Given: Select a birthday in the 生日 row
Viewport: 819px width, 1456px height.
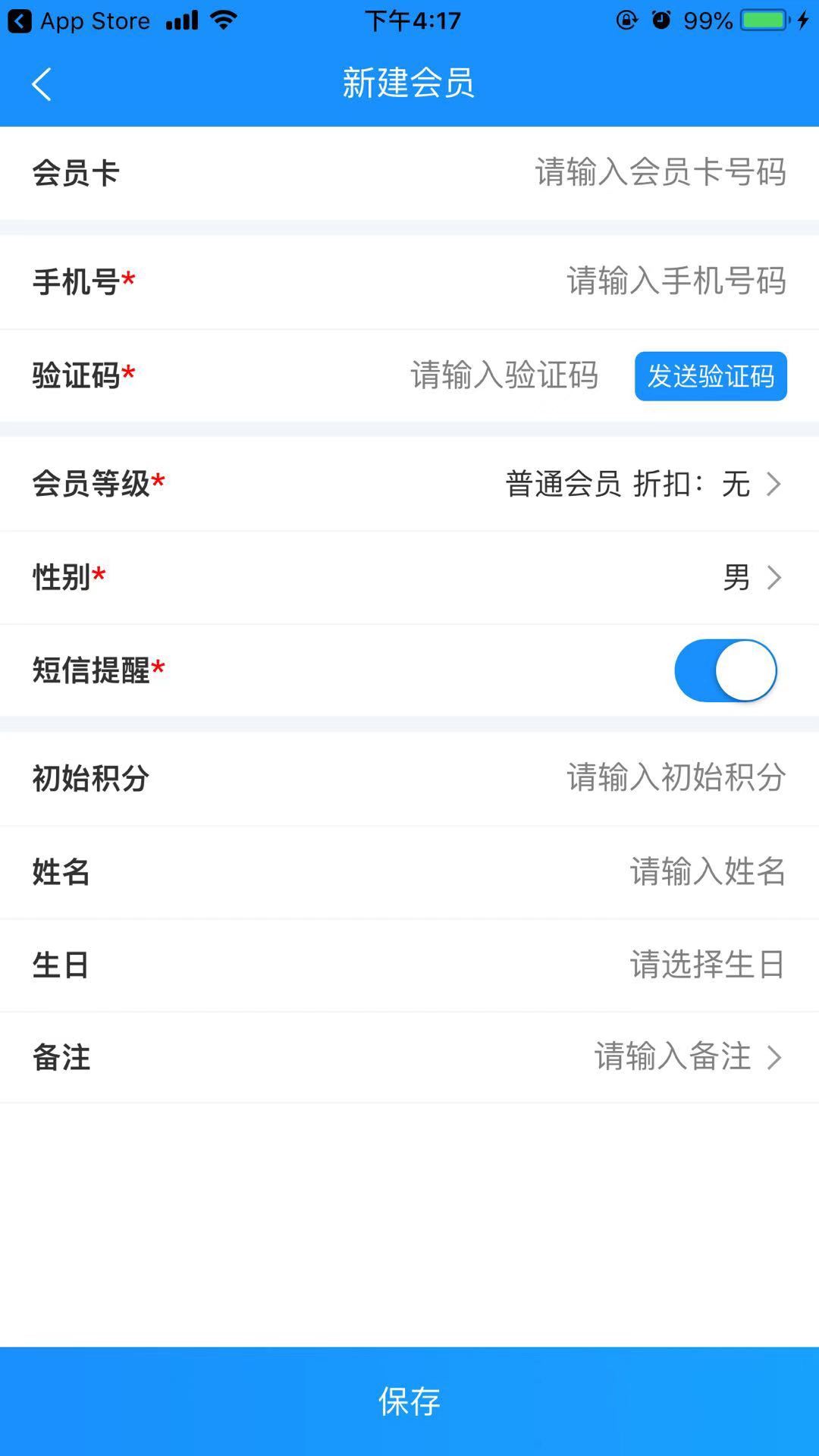Looking at the screenshot, I should point(707,965).
